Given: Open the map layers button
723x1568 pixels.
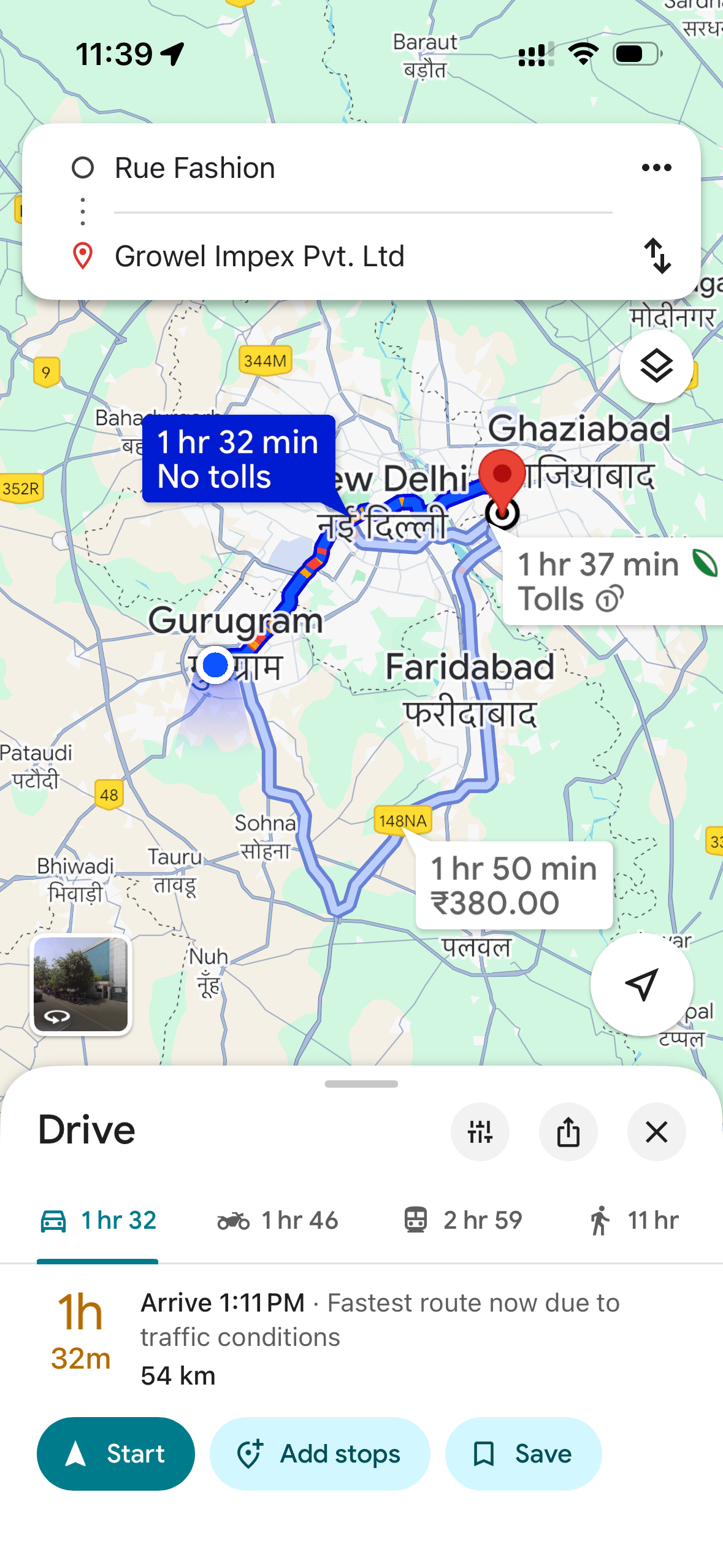Looking at the screenshot, I should pos(656,367).
